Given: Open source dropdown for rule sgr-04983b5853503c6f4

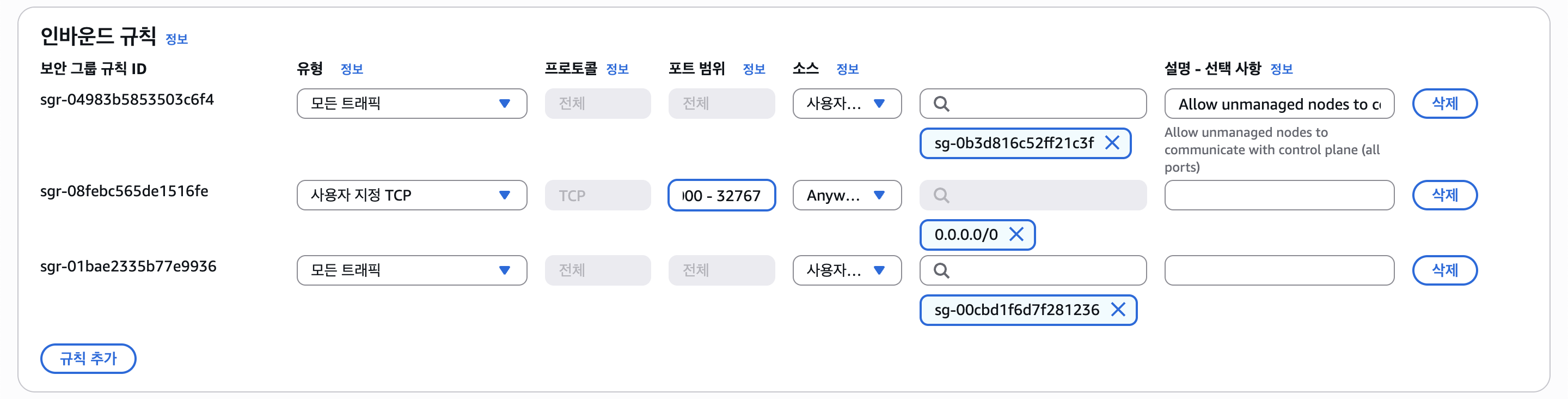Looking at the screenshot, I should 846,104.
